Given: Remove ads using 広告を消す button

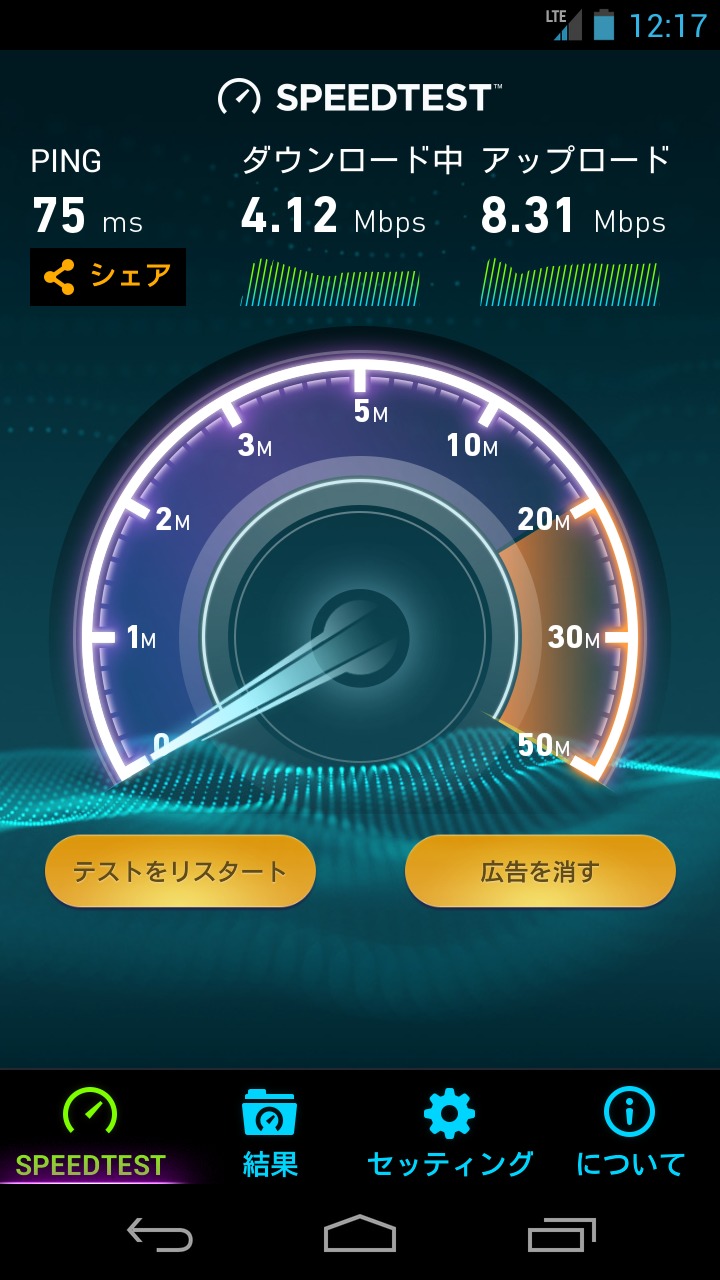Looking at the screenshot, I should point(540,871).
